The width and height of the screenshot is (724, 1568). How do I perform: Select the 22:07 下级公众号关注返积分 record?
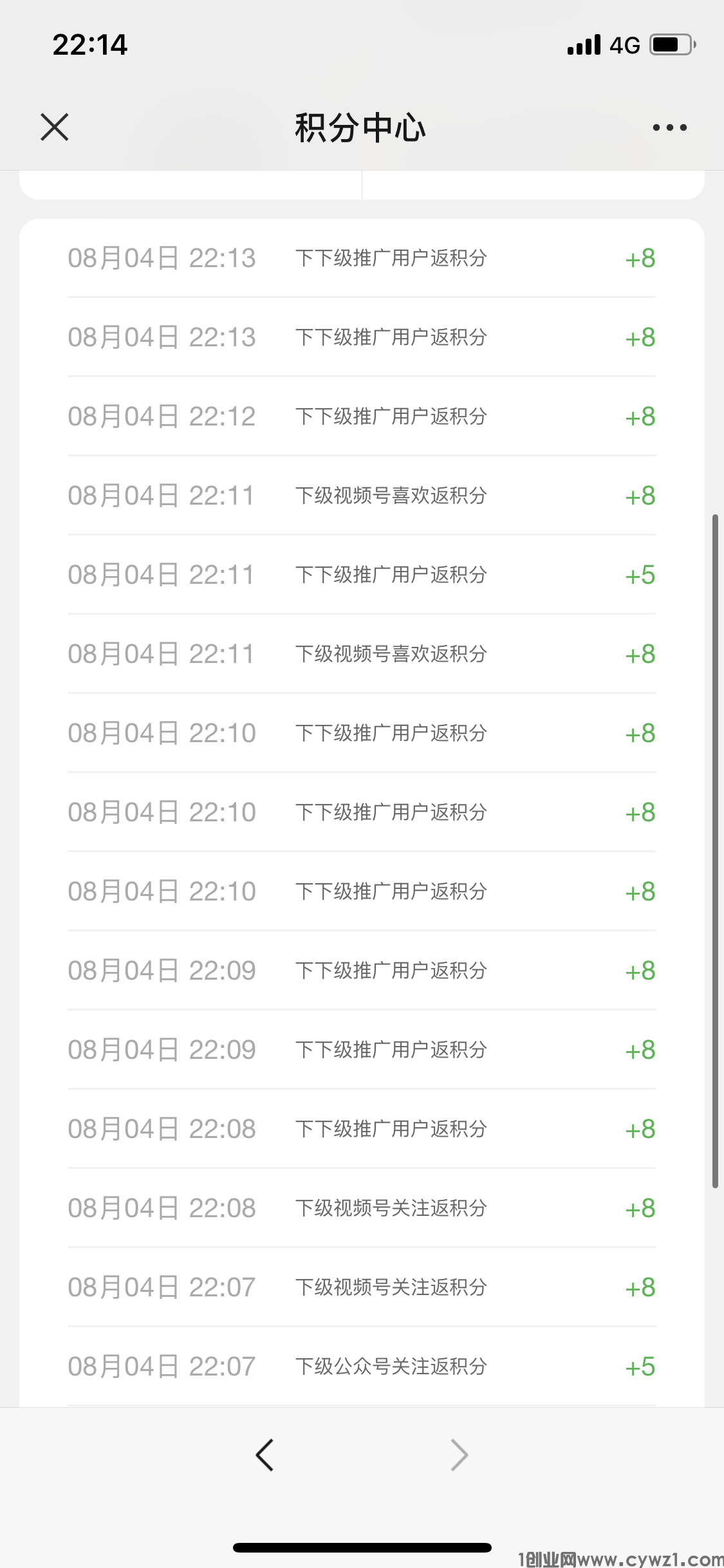pyautogui.click(x=360, y=1366)
